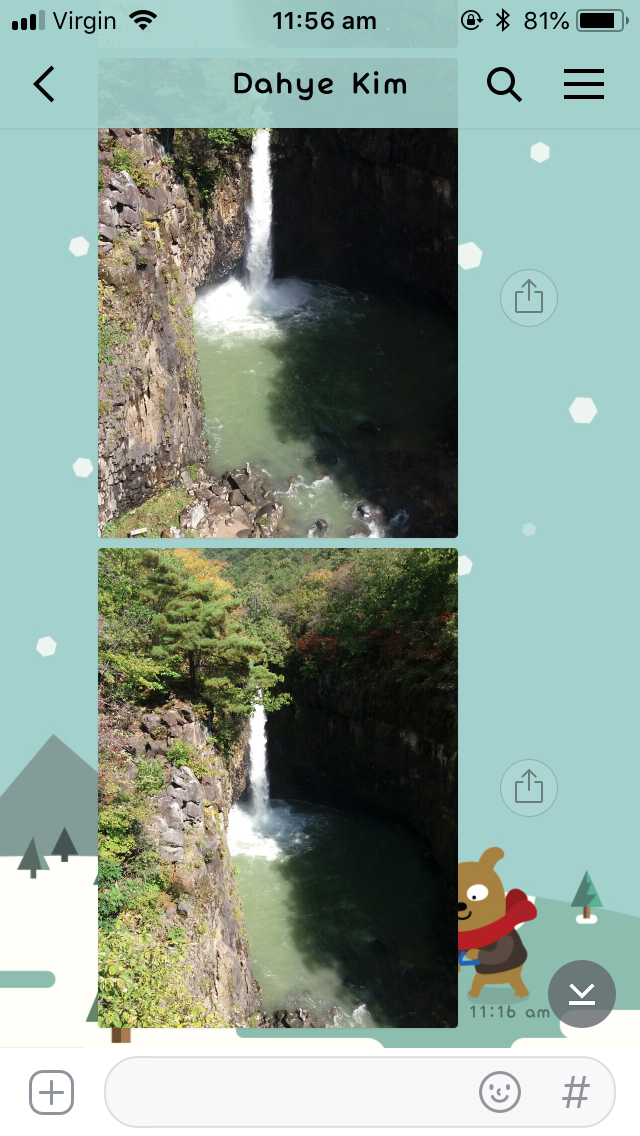Open the plus attachment menu
Viewport: 640px width, 1136px height.
tap(51, 1092)
